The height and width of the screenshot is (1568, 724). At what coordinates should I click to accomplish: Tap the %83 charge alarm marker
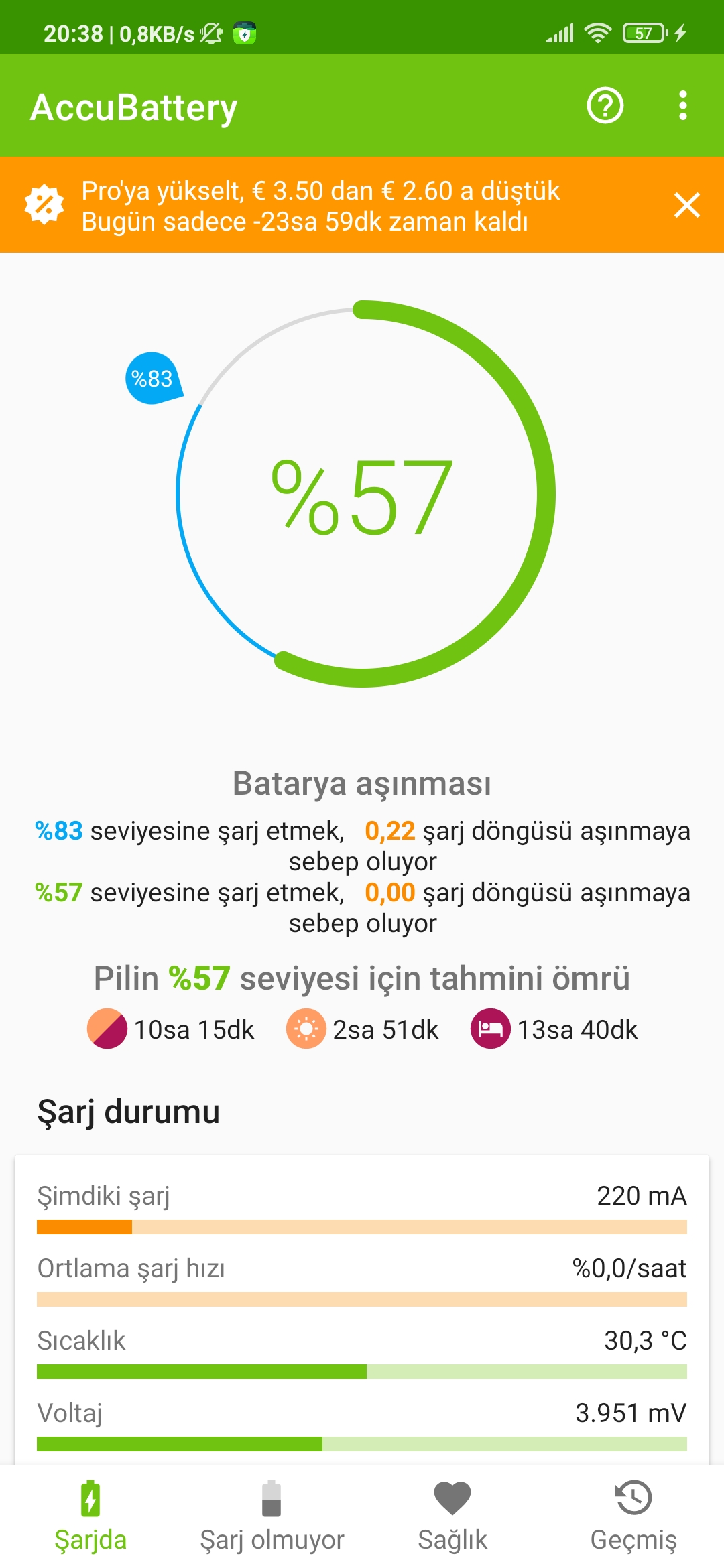154,379
